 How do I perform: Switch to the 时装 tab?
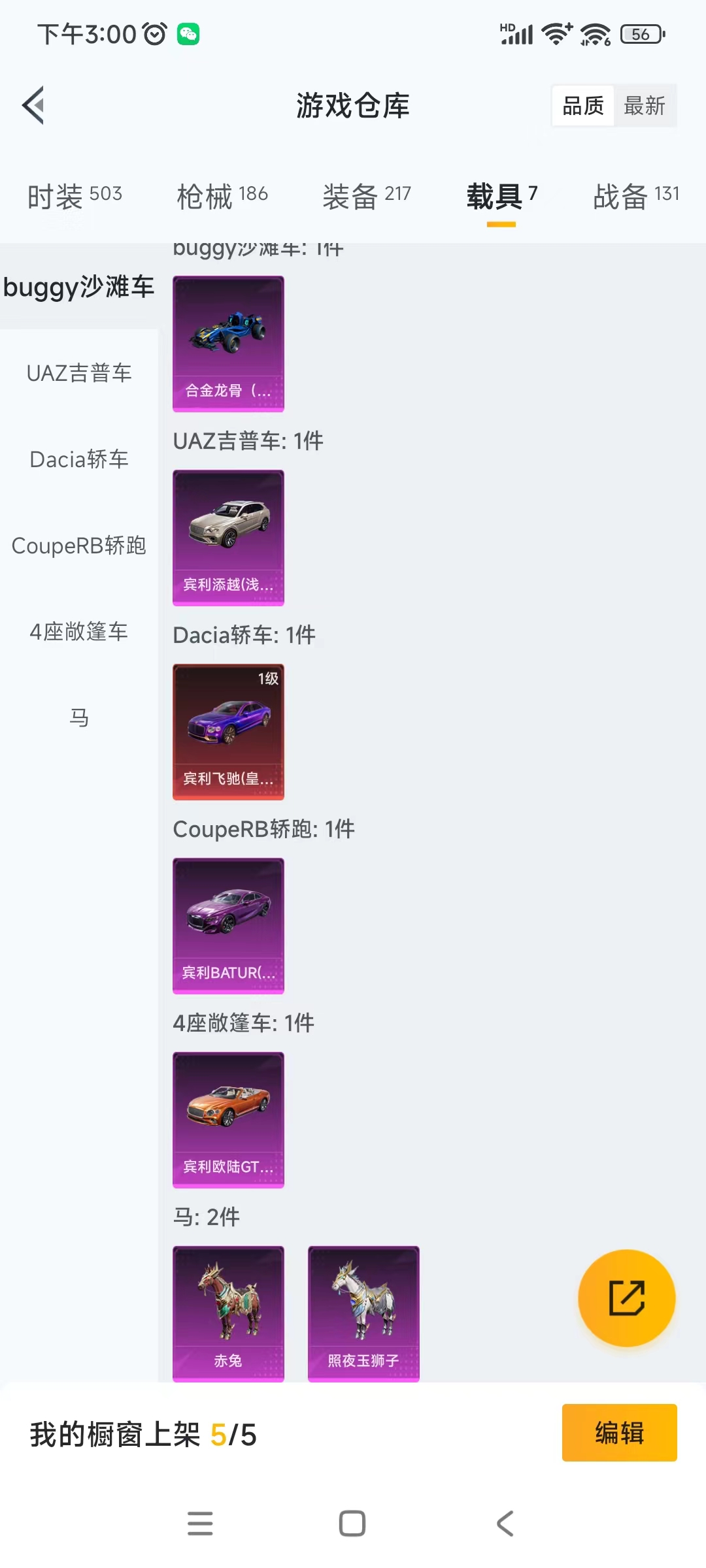(x=73, y=194)
